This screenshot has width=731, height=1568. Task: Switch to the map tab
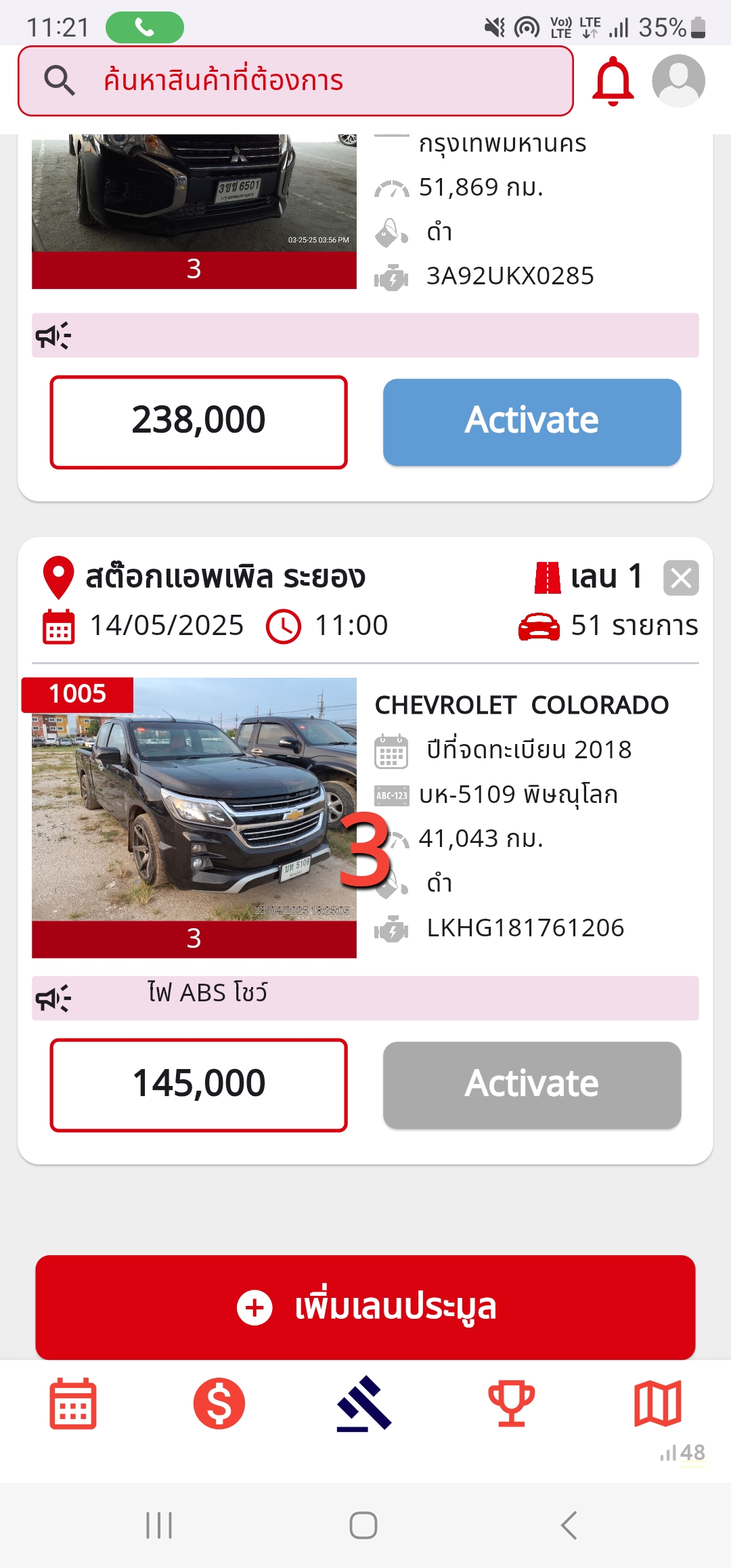(657, 1403)
